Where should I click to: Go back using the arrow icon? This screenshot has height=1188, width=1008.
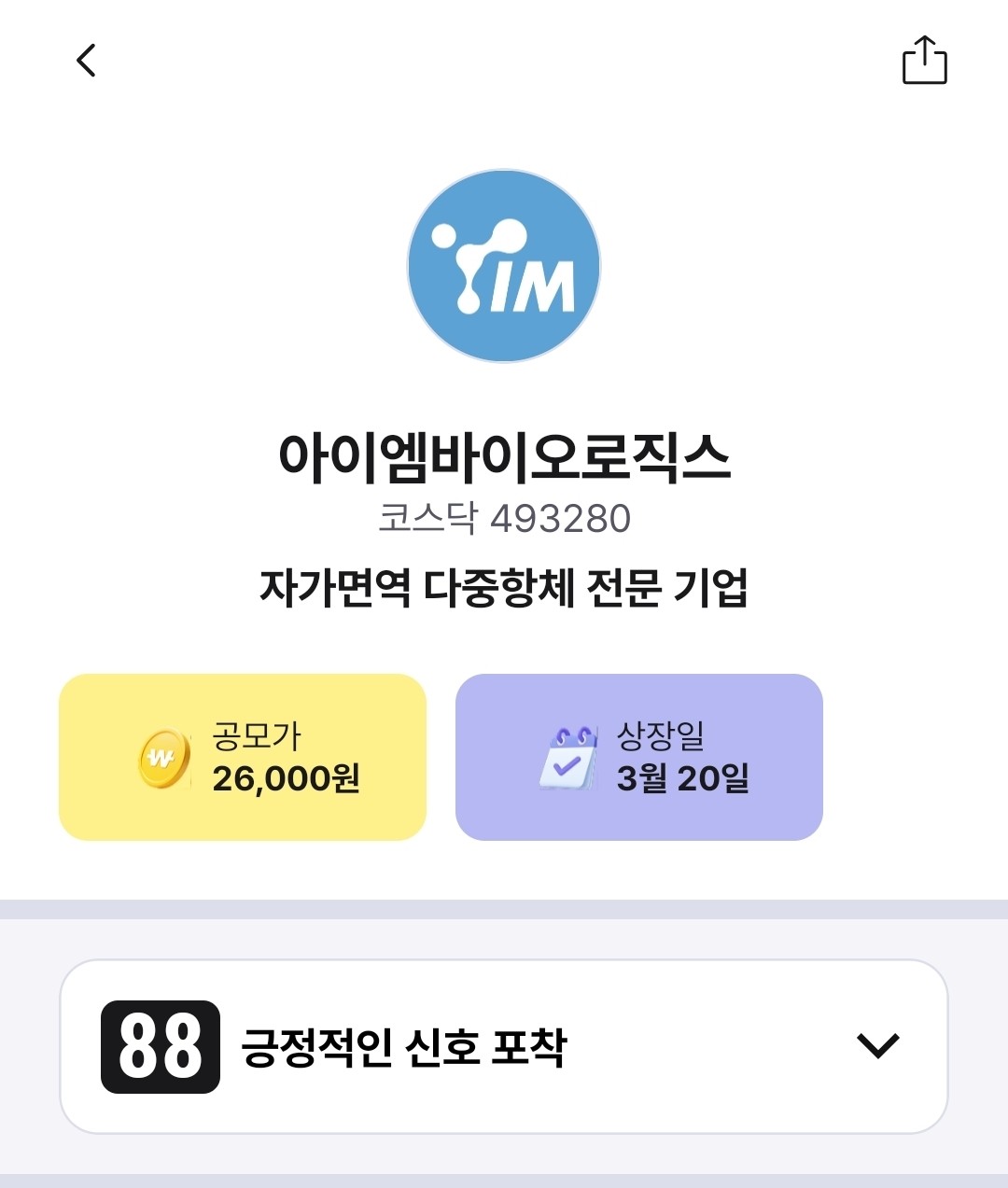tap(86, 61)
